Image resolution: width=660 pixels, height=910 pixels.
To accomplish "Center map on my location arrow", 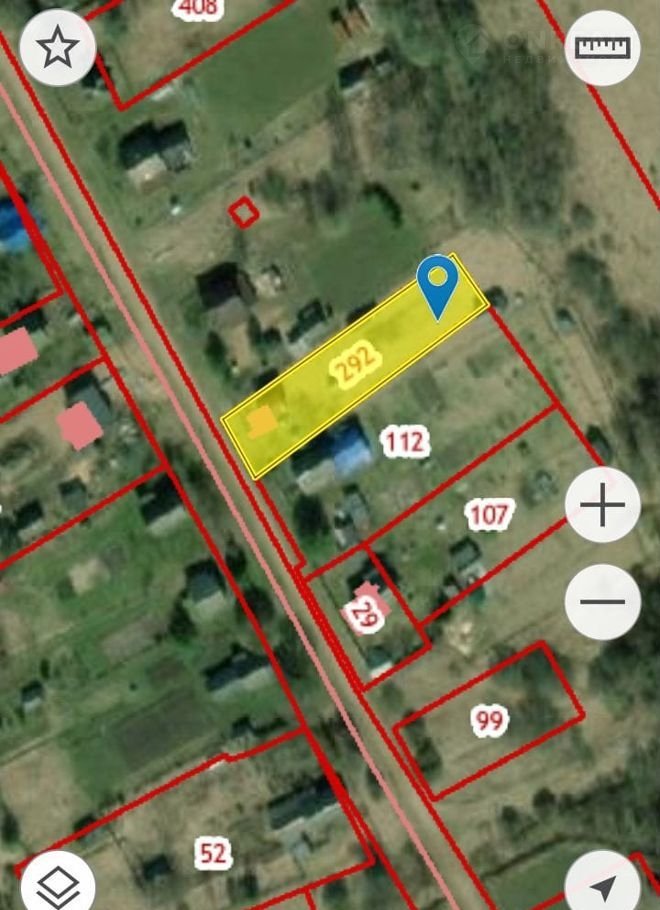I will click(x=602, y=886).
